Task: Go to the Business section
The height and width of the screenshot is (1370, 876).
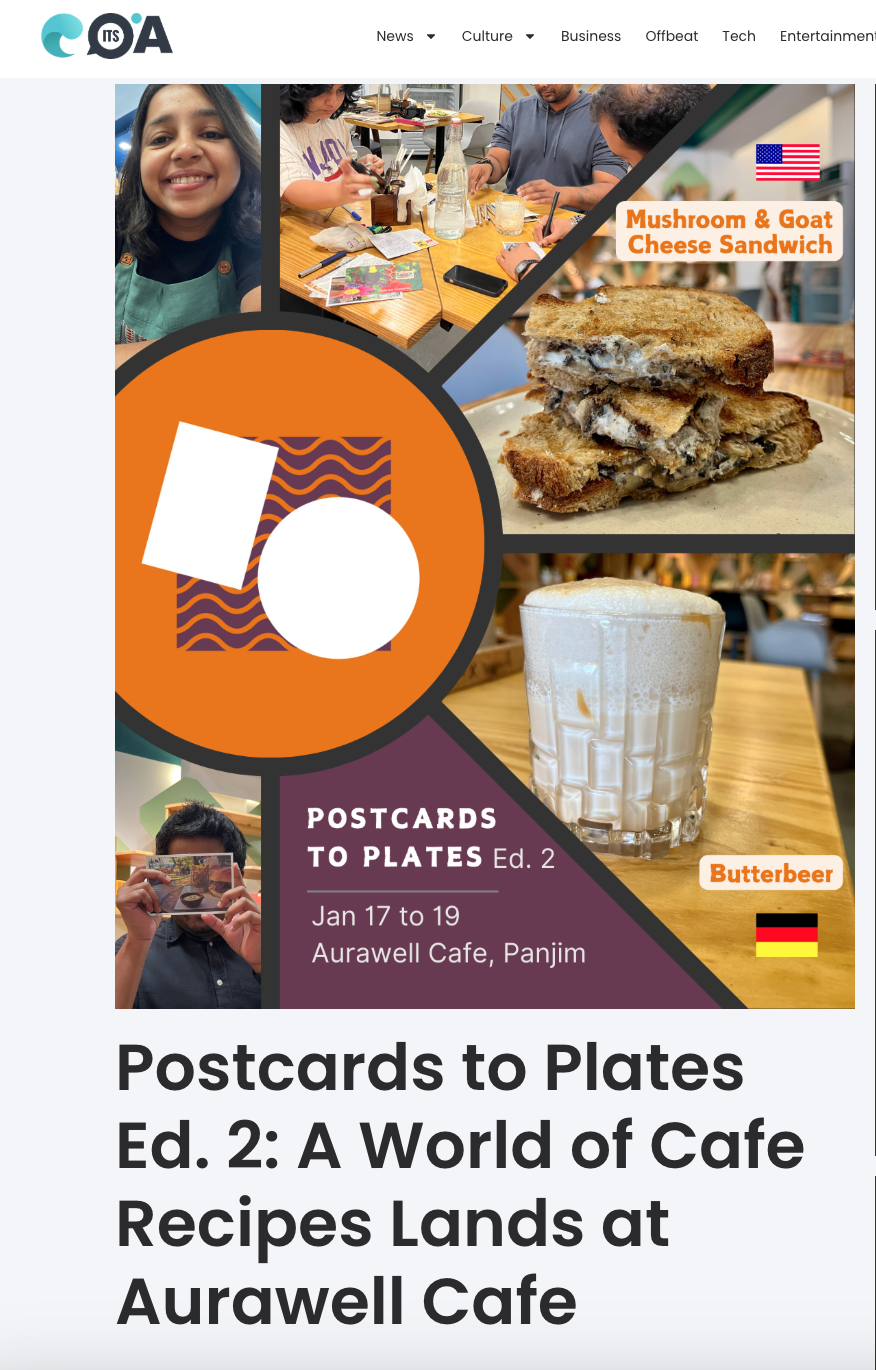Action: click(x=590, y=36)
